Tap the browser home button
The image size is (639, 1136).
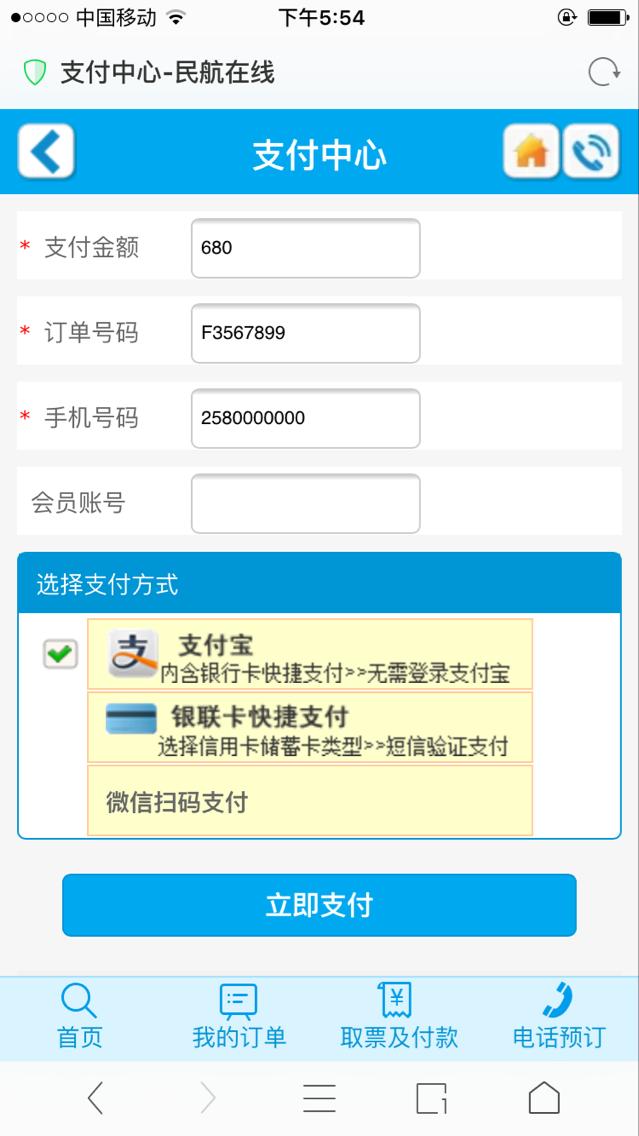(x=544, y=1098)
